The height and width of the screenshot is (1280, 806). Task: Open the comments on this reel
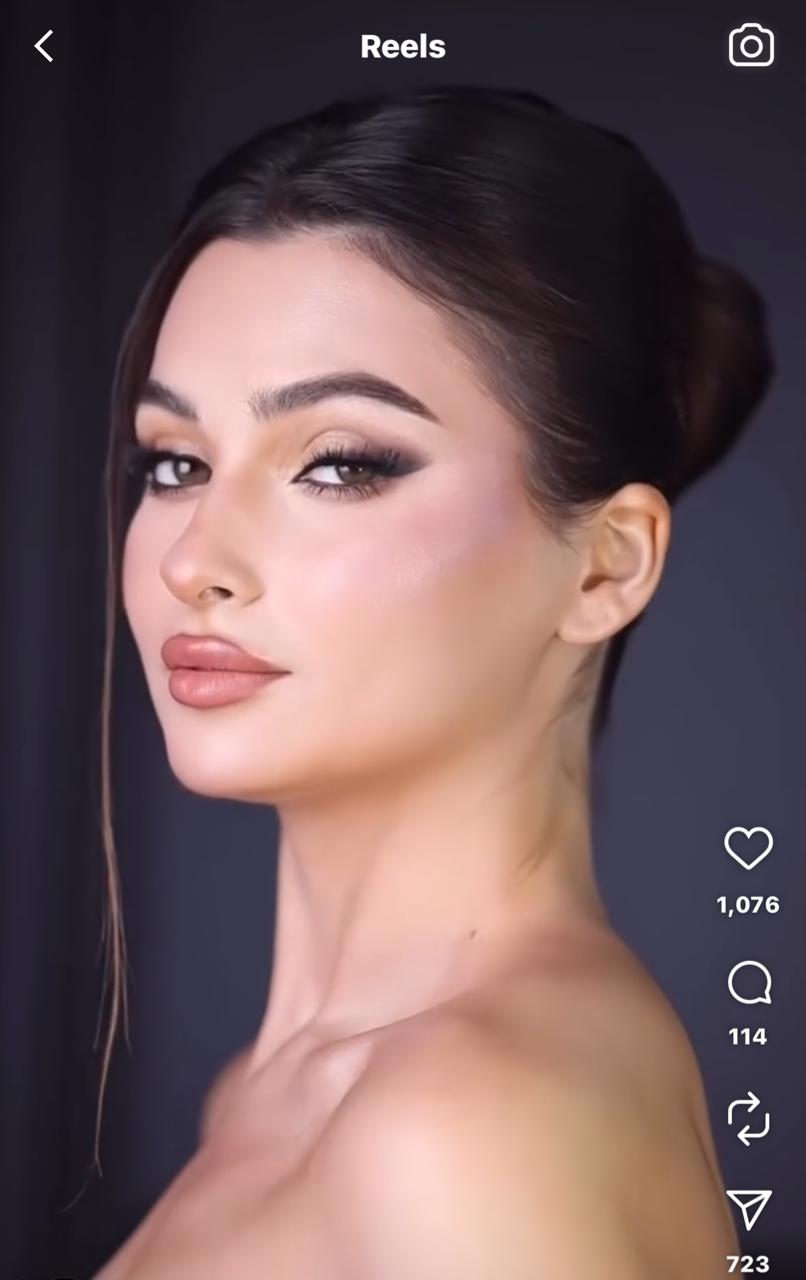pos(748,983)
